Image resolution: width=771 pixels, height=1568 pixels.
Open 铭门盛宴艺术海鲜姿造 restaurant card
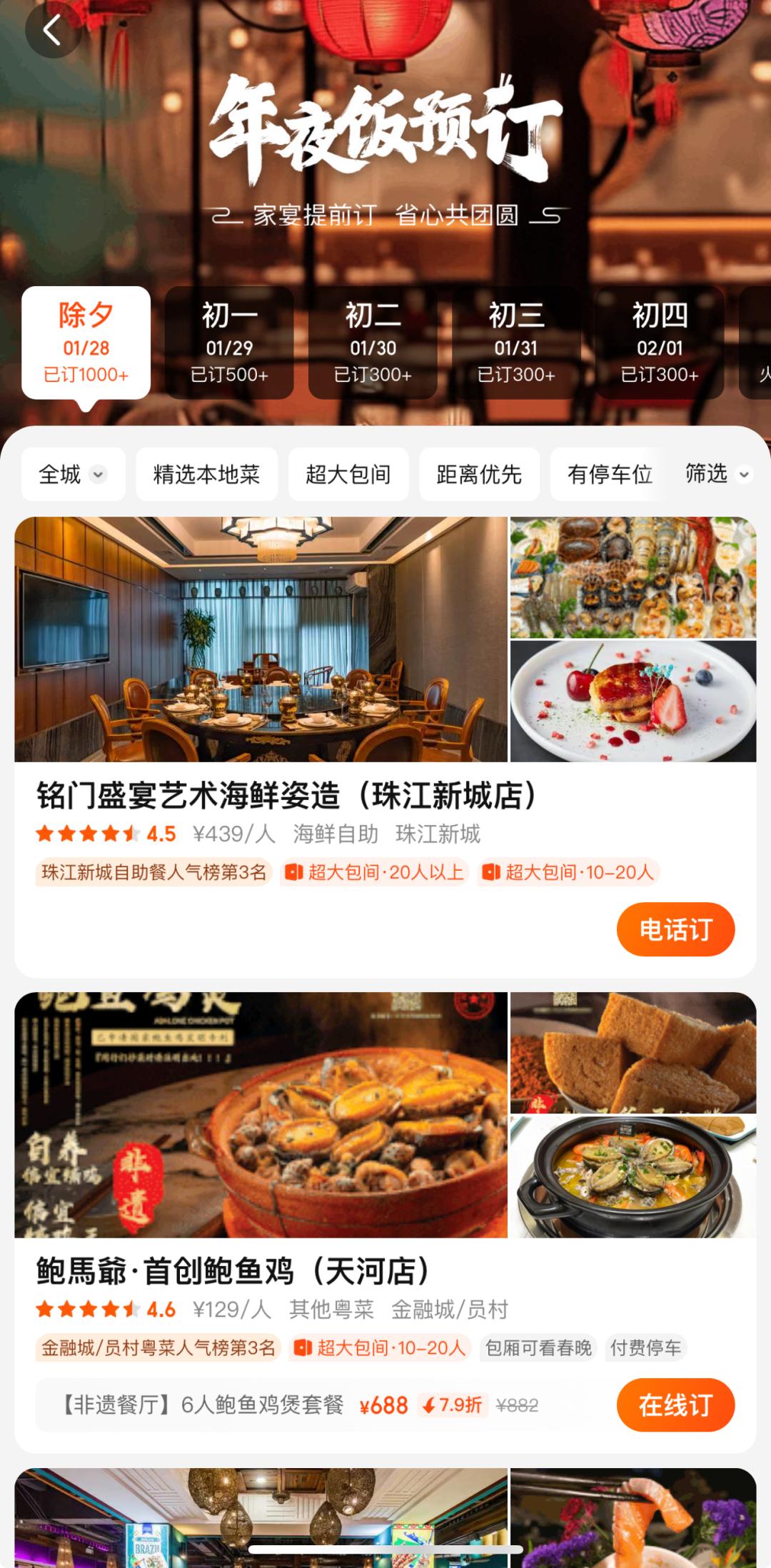[286, 796]
